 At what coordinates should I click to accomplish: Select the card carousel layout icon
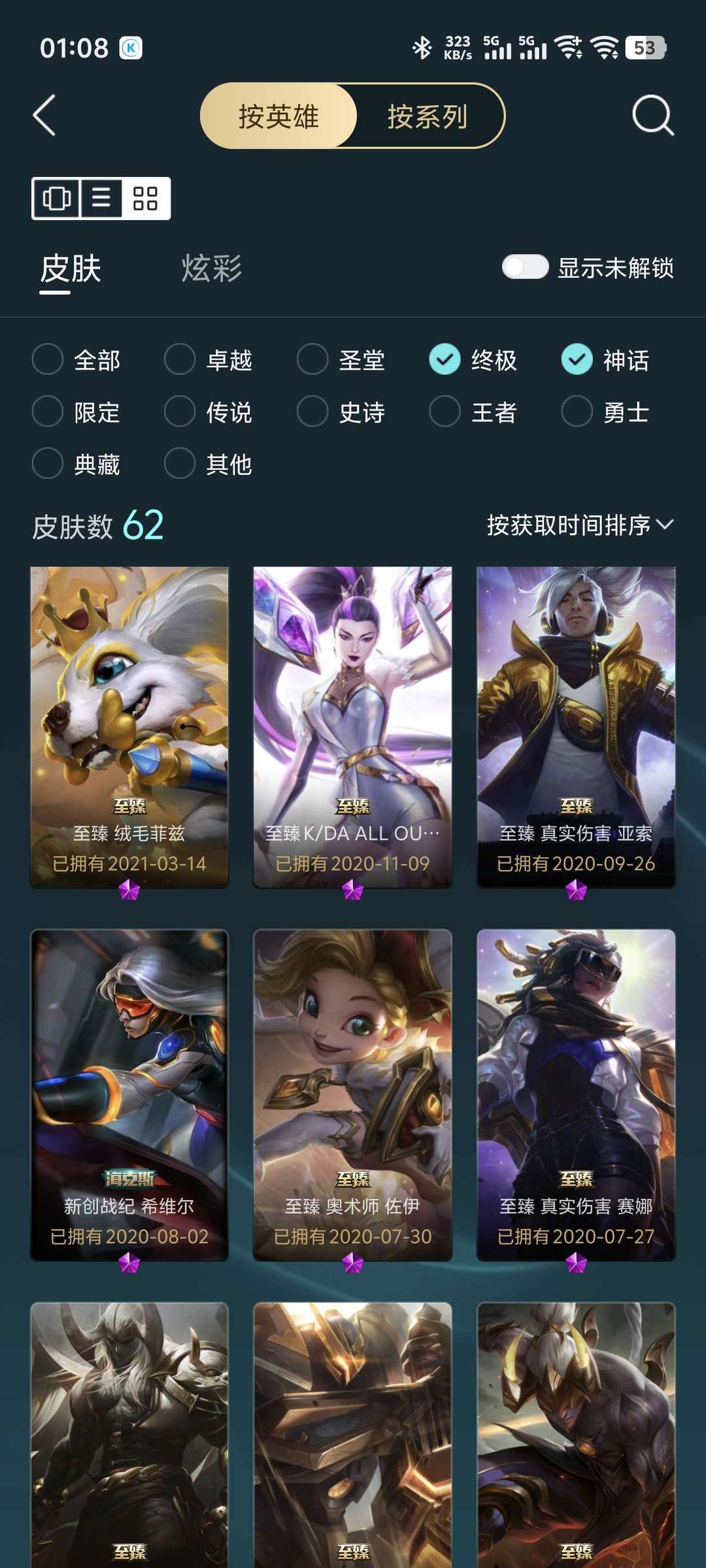tap(56, 198)
